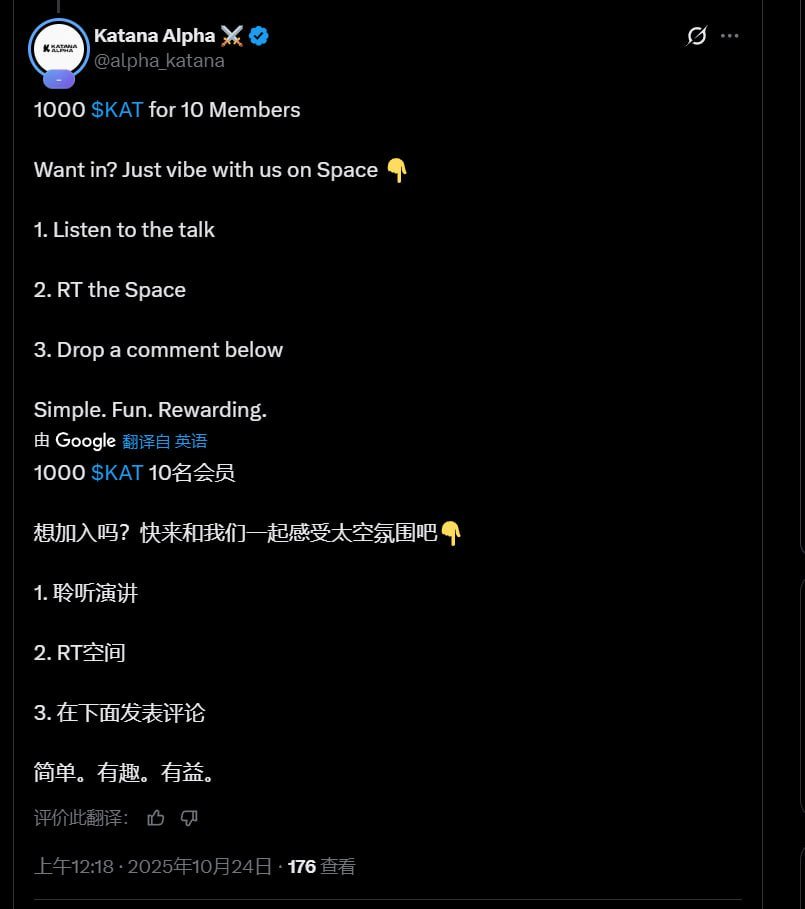Image resolution: width=805 pixels, height=909 pixels.
Task: Open the @alpha_katana handle
Action: pyautogui.click(x=159, y=61)
